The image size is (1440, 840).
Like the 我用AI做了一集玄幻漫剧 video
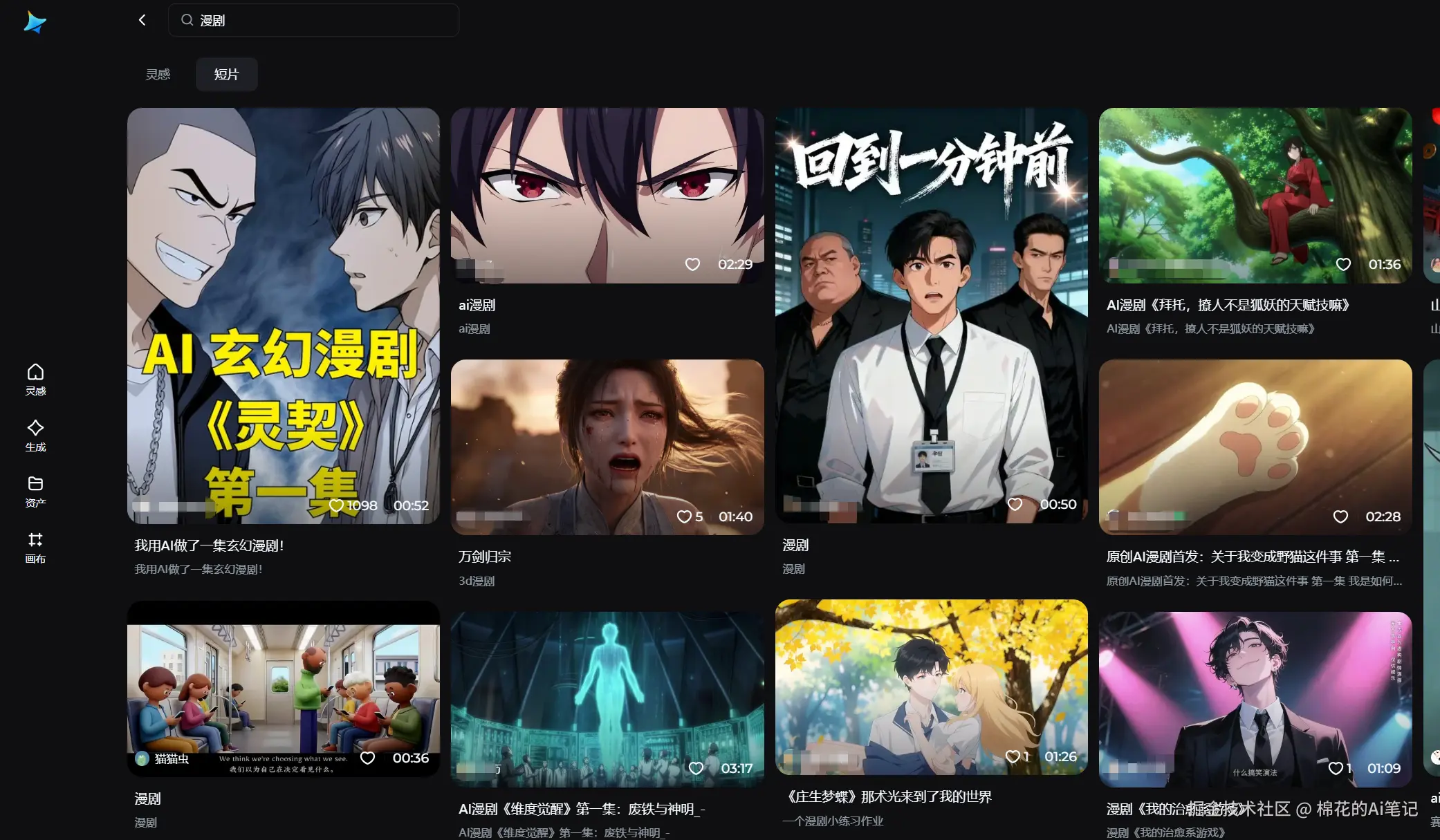point(336,505)
